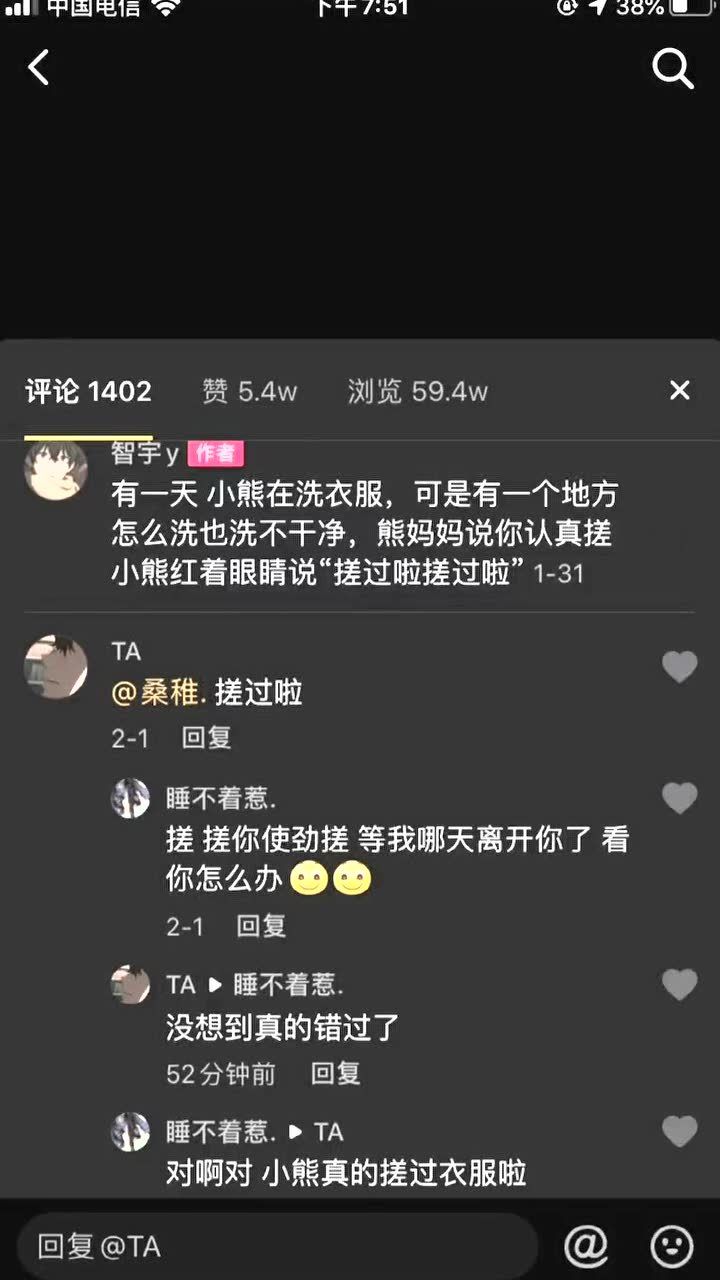Mention someone with the @ icon

[x=586, y=1246]
